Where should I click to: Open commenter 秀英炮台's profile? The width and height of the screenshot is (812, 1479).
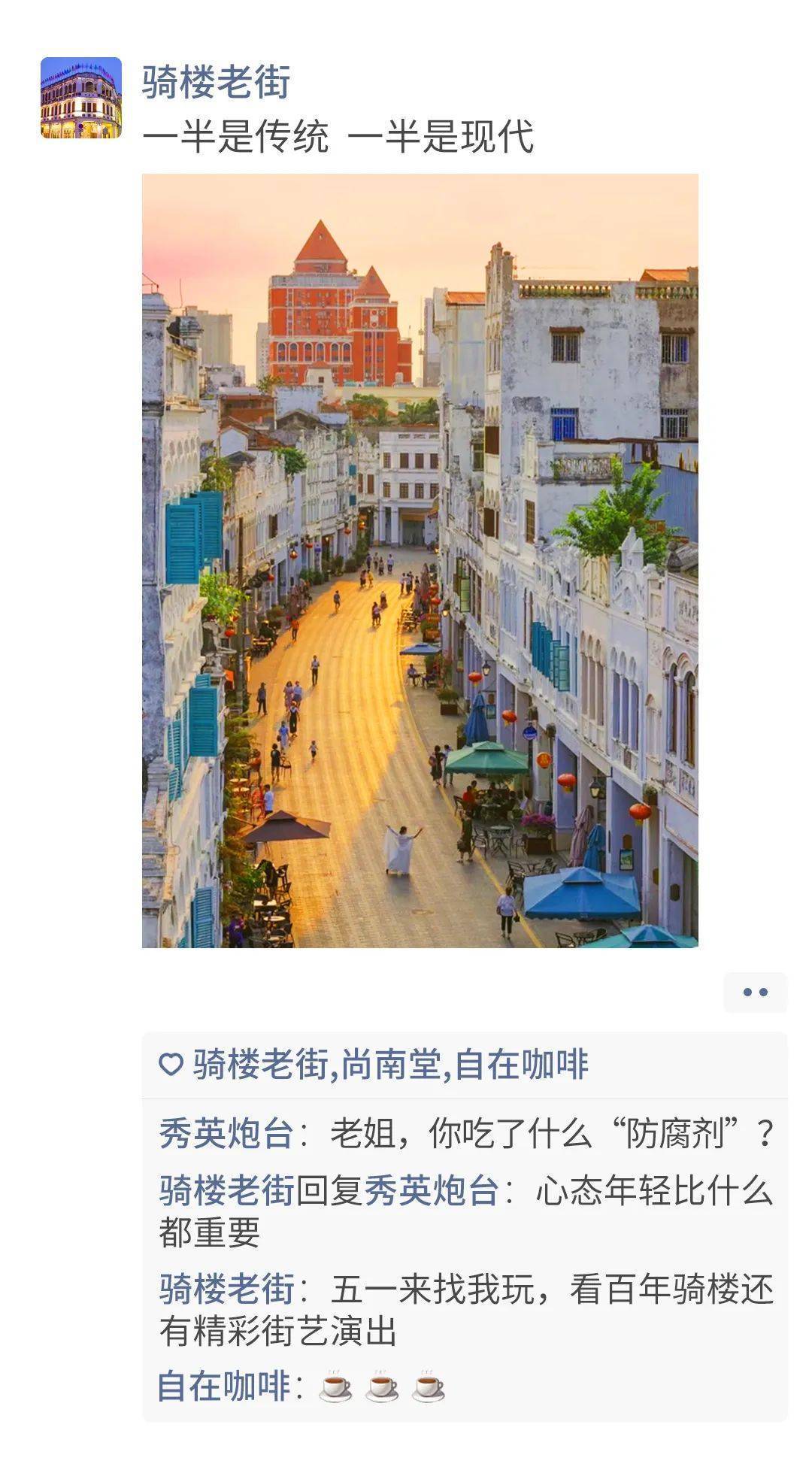coord(226,1133)
